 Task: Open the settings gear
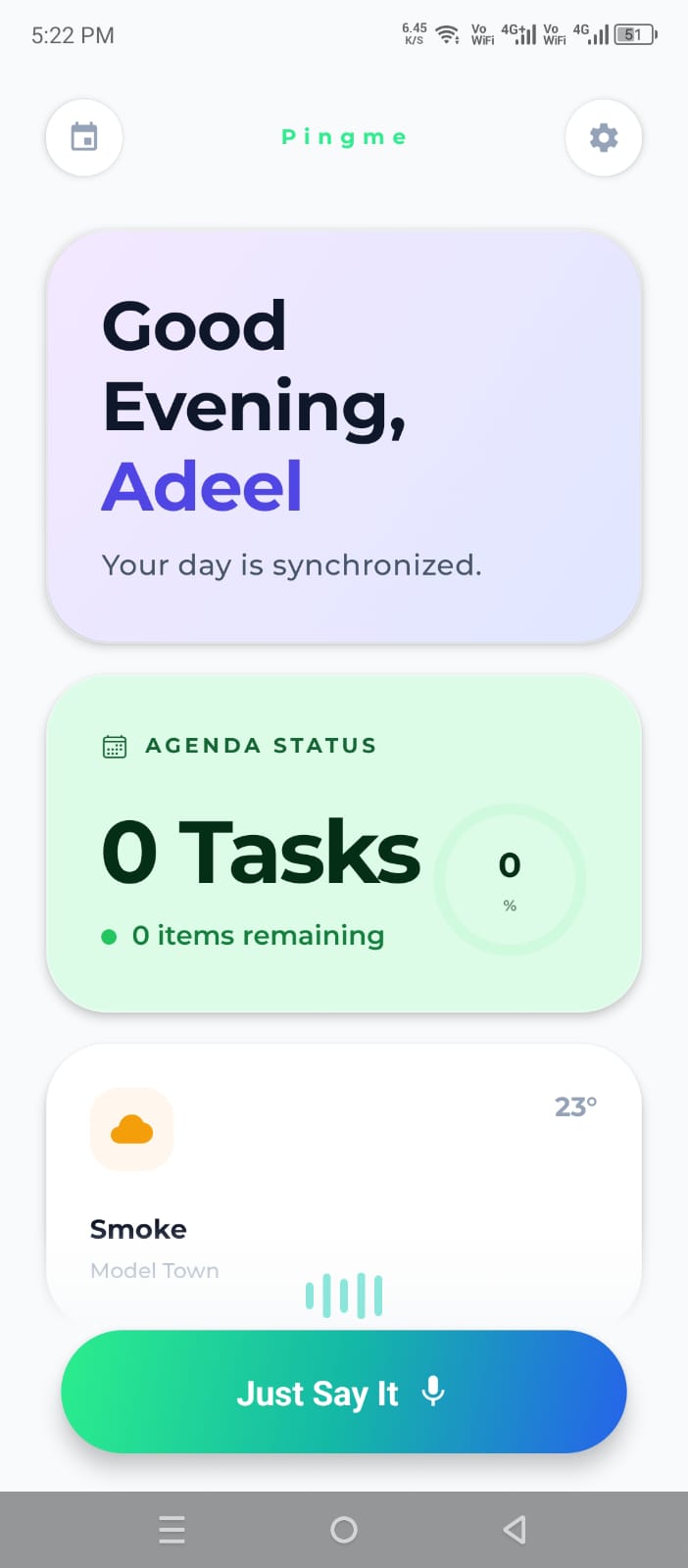[x=604, y=137]
